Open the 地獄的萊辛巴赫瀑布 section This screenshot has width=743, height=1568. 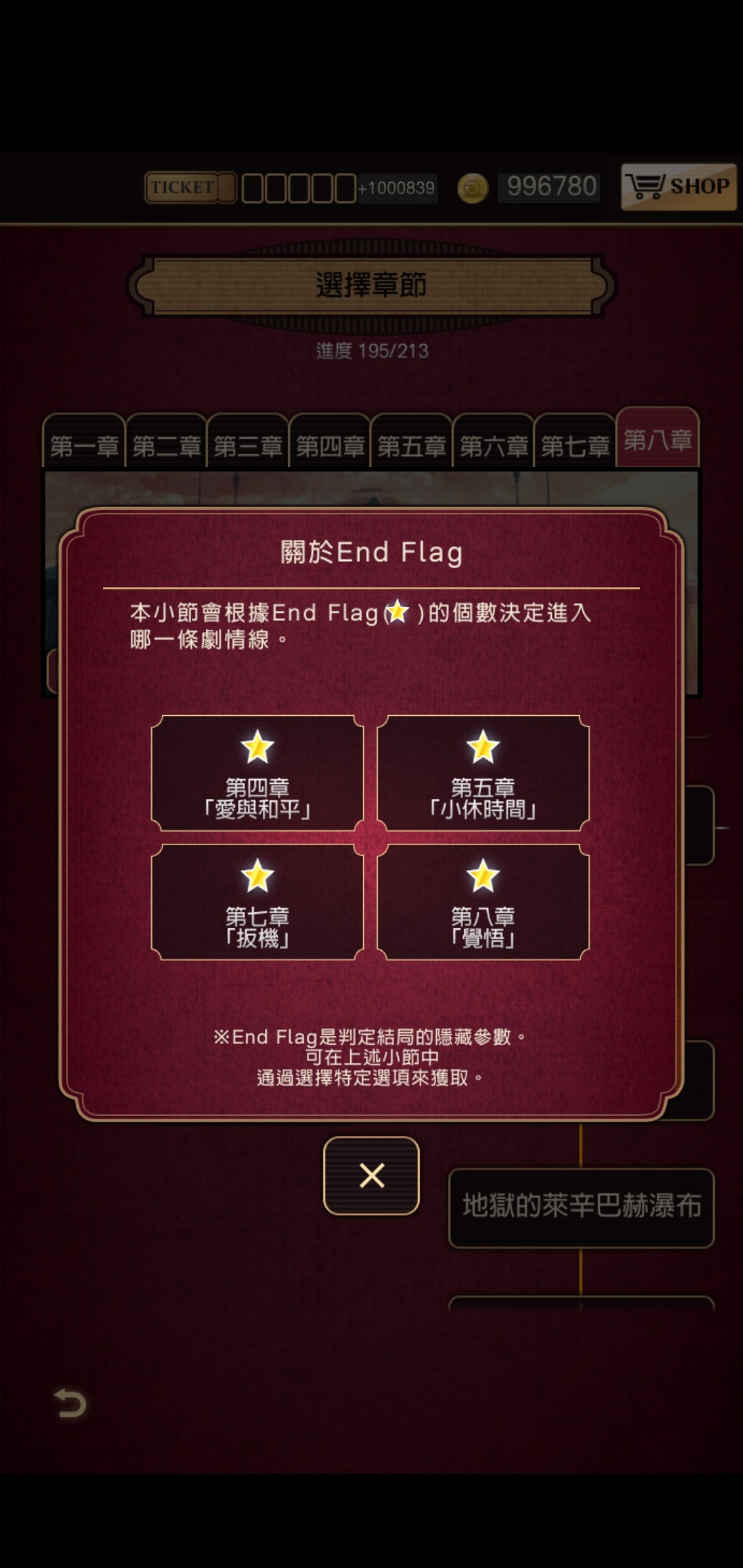click(x=581, y=1207)
